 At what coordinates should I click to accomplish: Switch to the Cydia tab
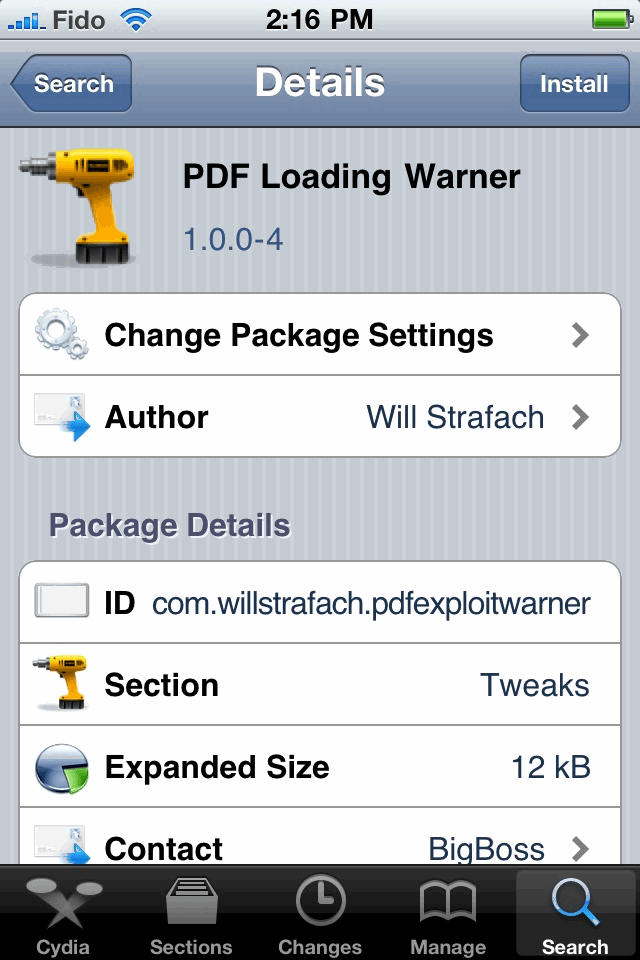(62, 915)
